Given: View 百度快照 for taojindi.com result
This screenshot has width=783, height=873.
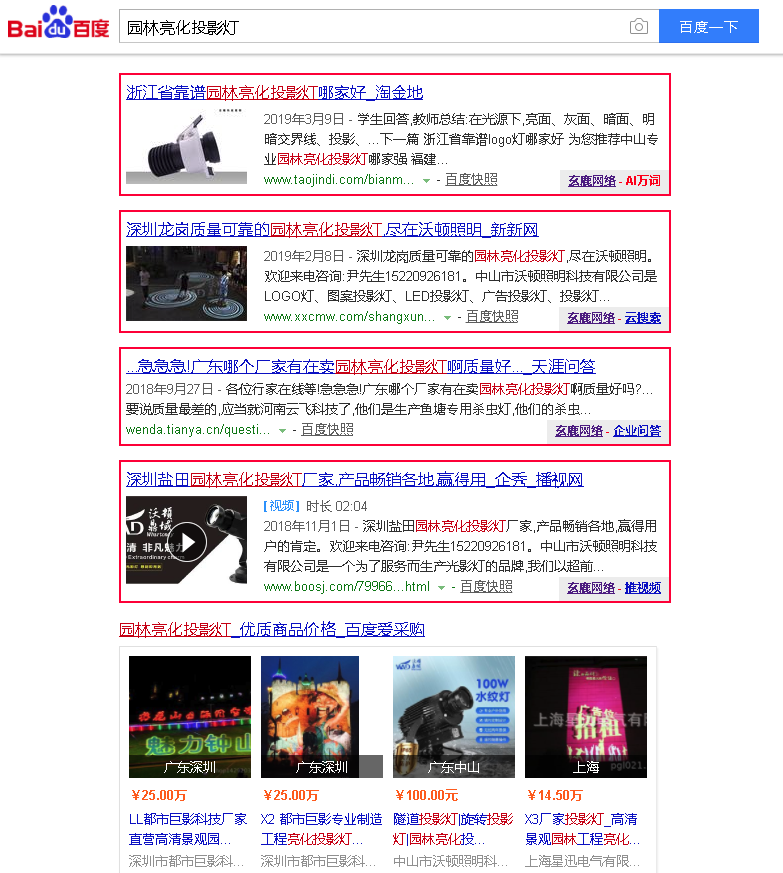Looking at the screenshot, I should (x=471, y=180).
